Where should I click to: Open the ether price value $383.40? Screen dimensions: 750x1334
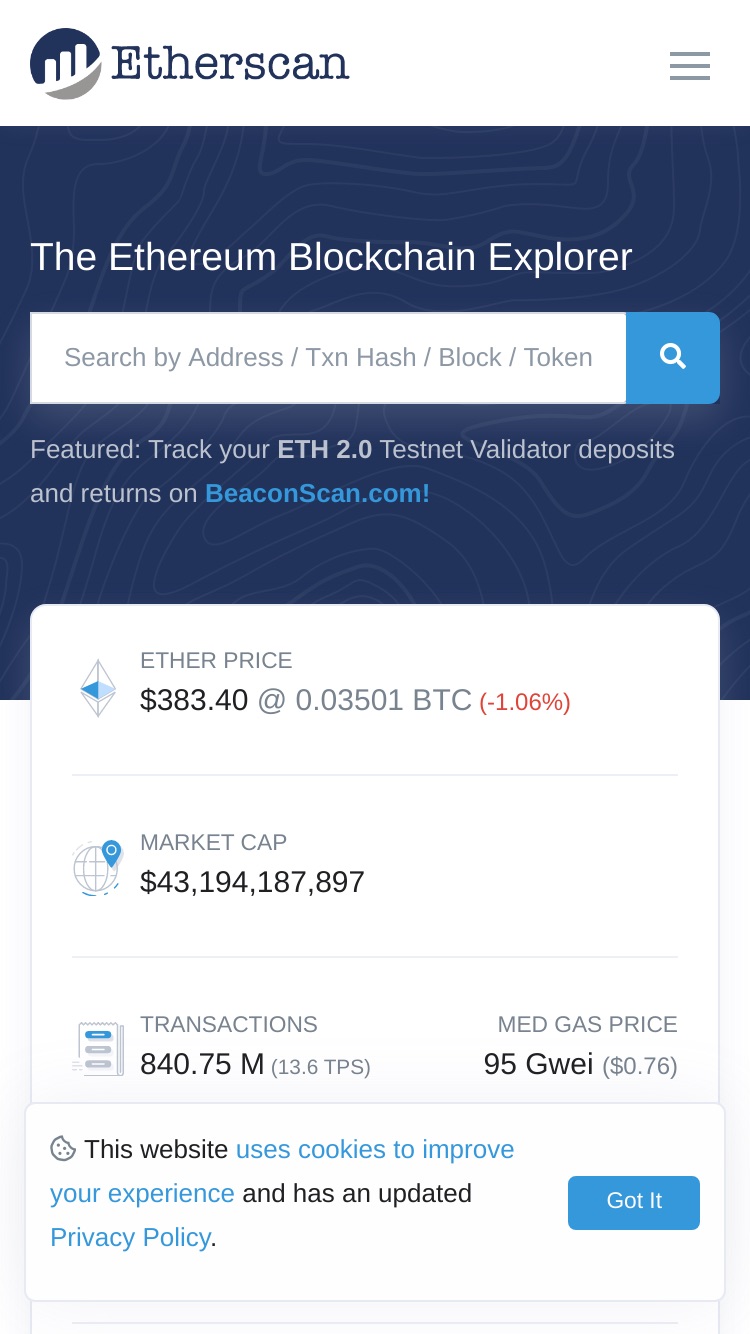pyautogui.click(x=194, y=701)
